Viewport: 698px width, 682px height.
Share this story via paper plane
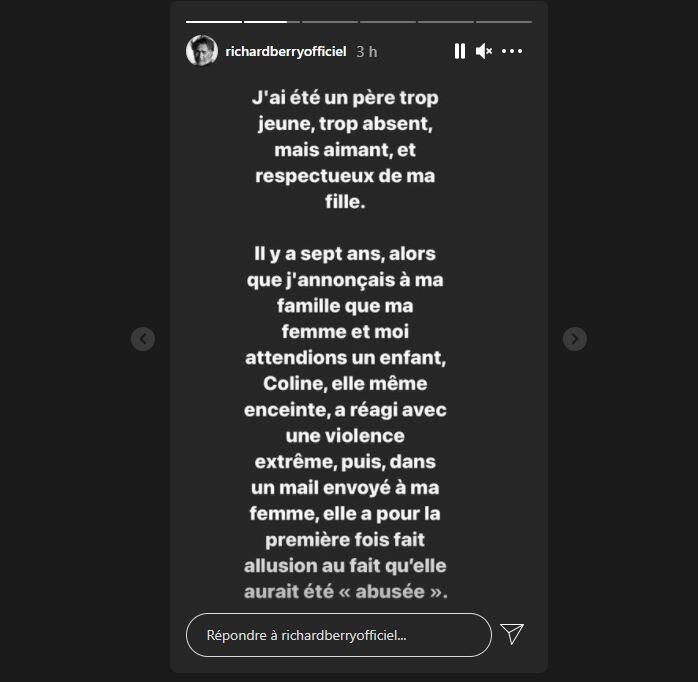(512, 634)
